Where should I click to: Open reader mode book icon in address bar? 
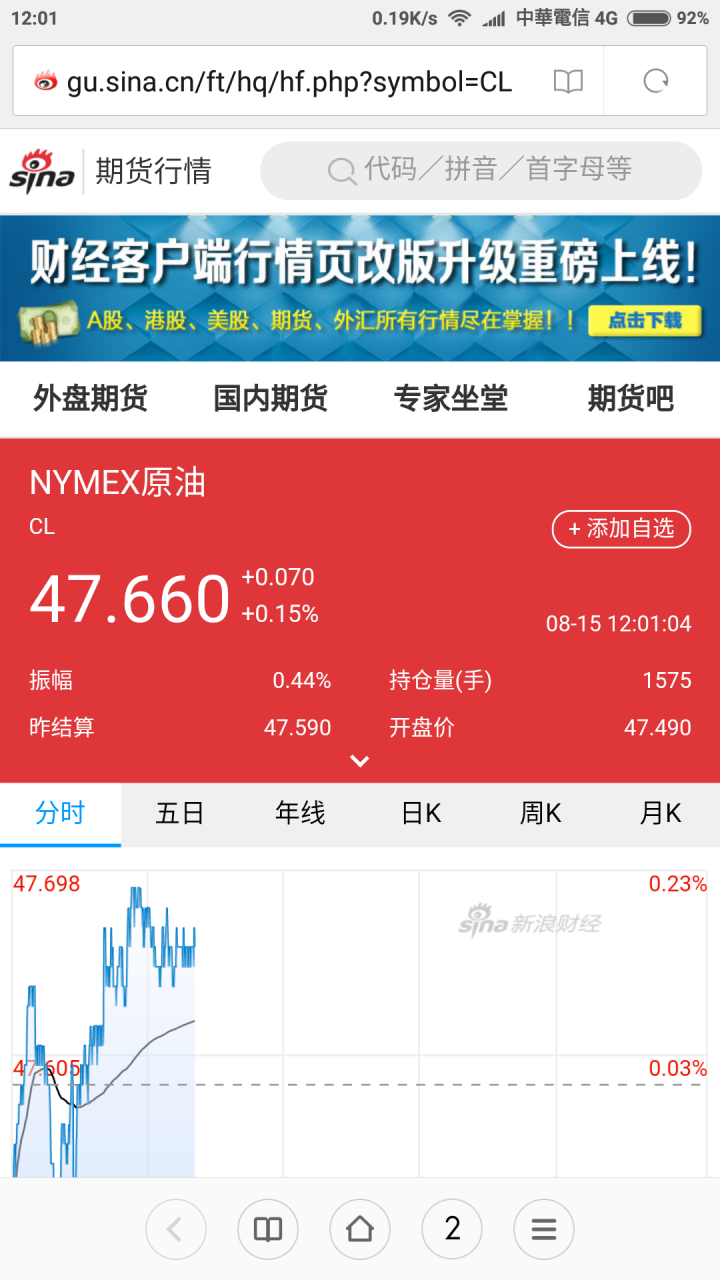(568, 81)
